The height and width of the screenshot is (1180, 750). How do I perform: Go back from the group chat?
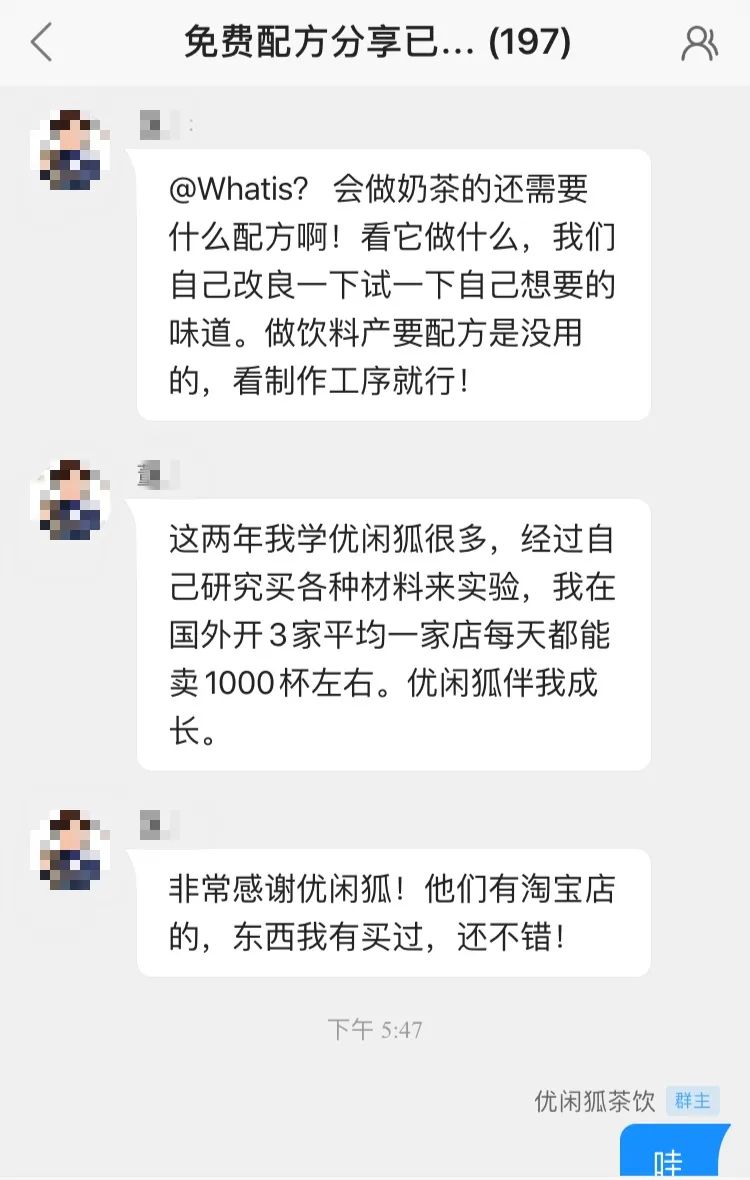click(41, 43)
